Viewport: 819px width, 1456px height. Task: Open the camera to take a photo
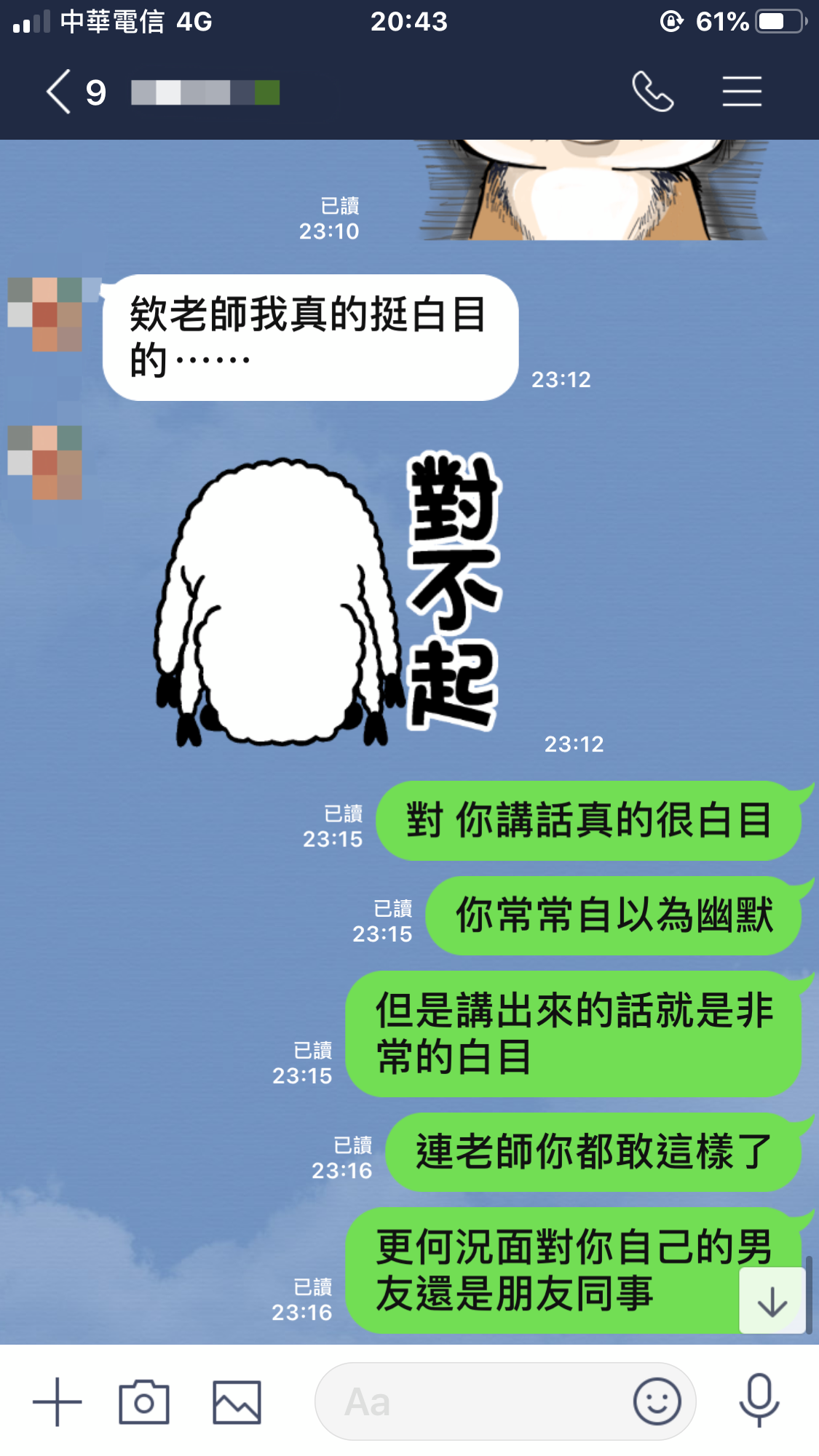144,1401
